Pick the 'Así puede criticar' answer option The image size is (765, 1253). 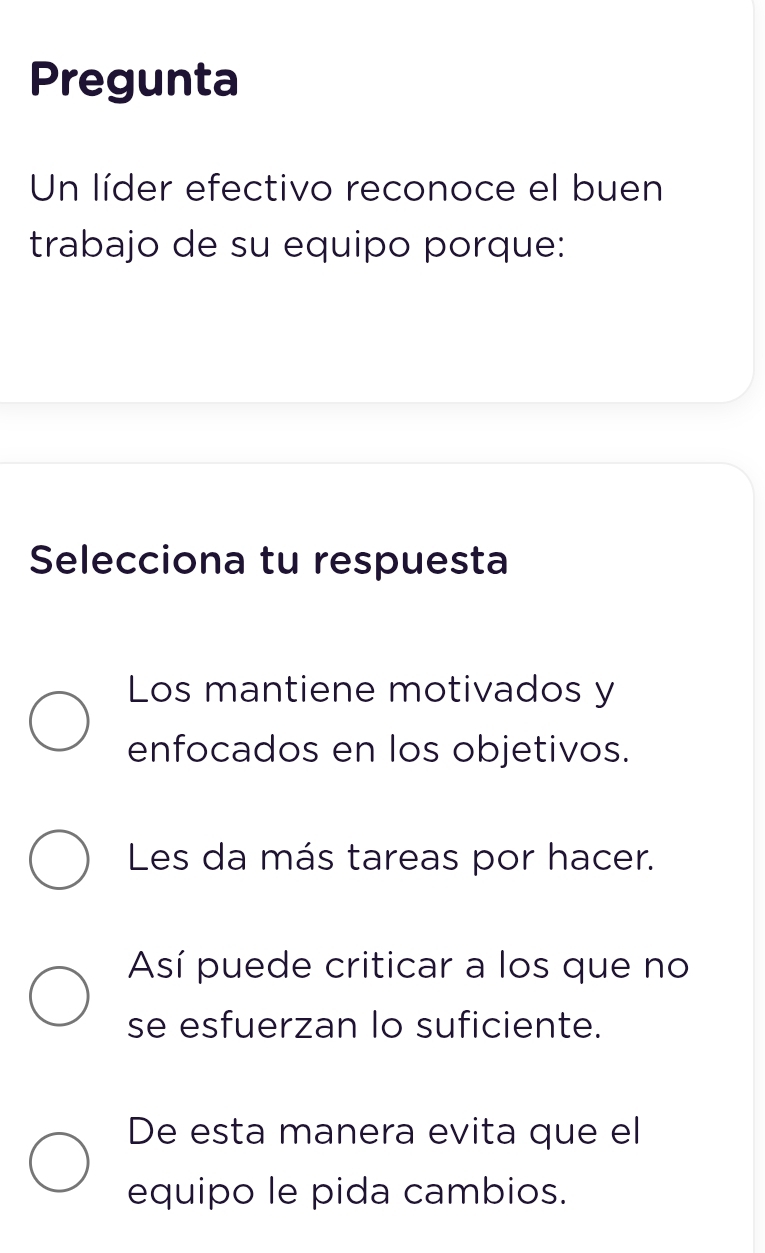(x=59, y=996)
